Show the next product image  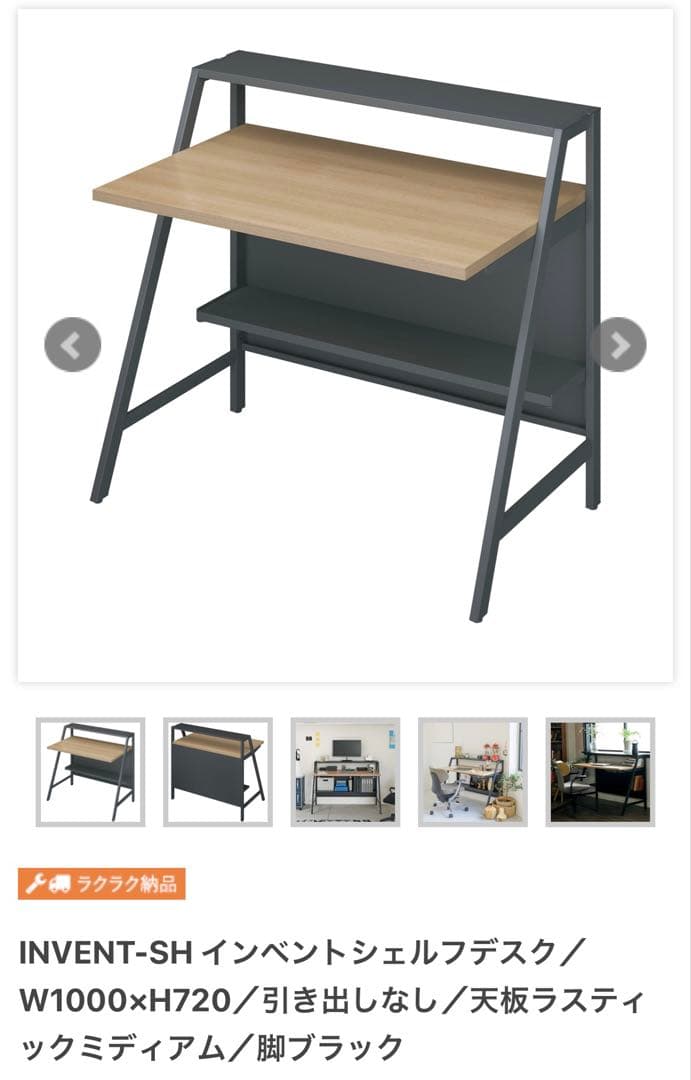(x=618, y=345)
